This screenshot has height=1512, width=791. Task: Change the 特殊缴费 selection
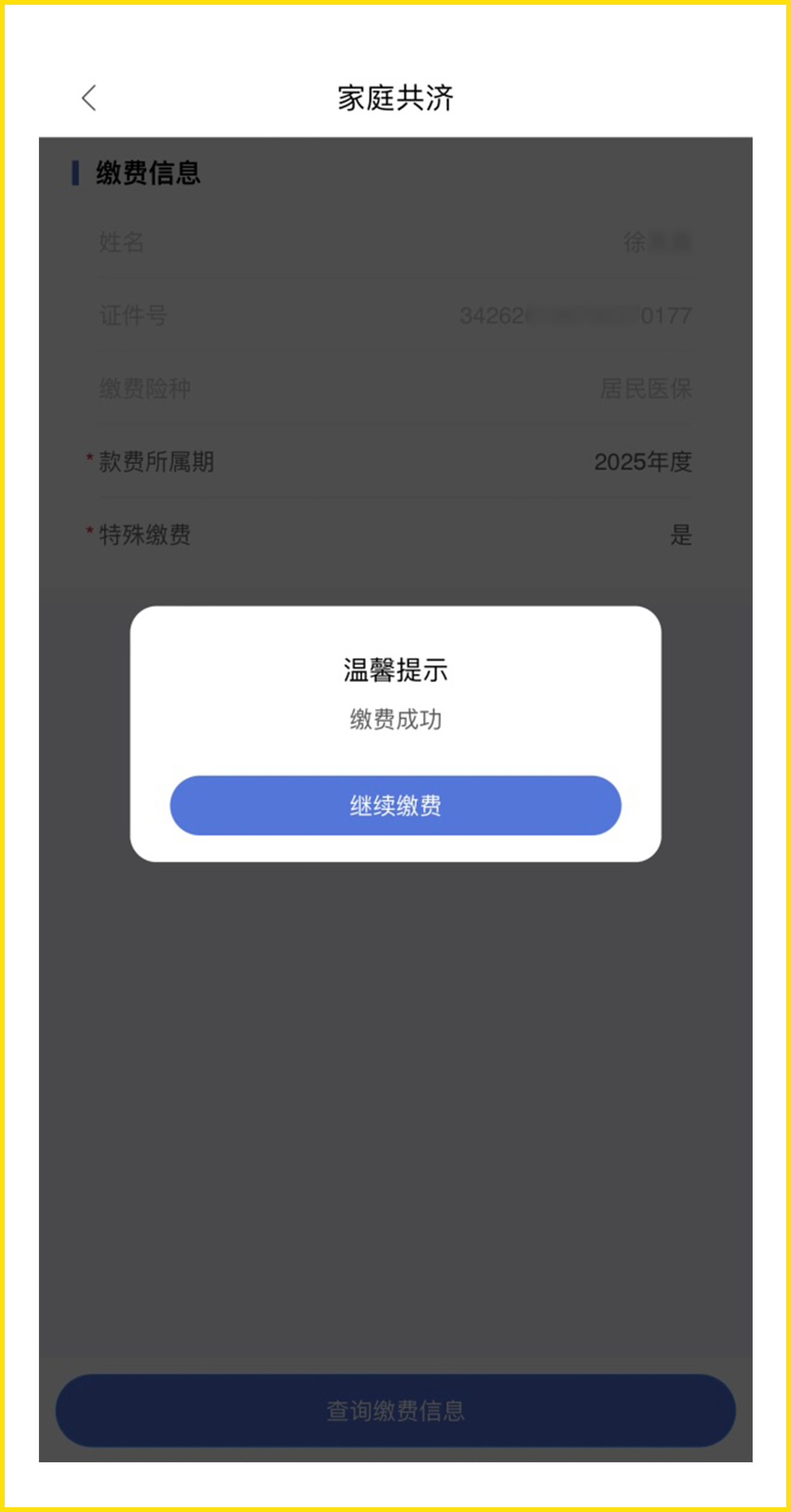click(395, 535)
